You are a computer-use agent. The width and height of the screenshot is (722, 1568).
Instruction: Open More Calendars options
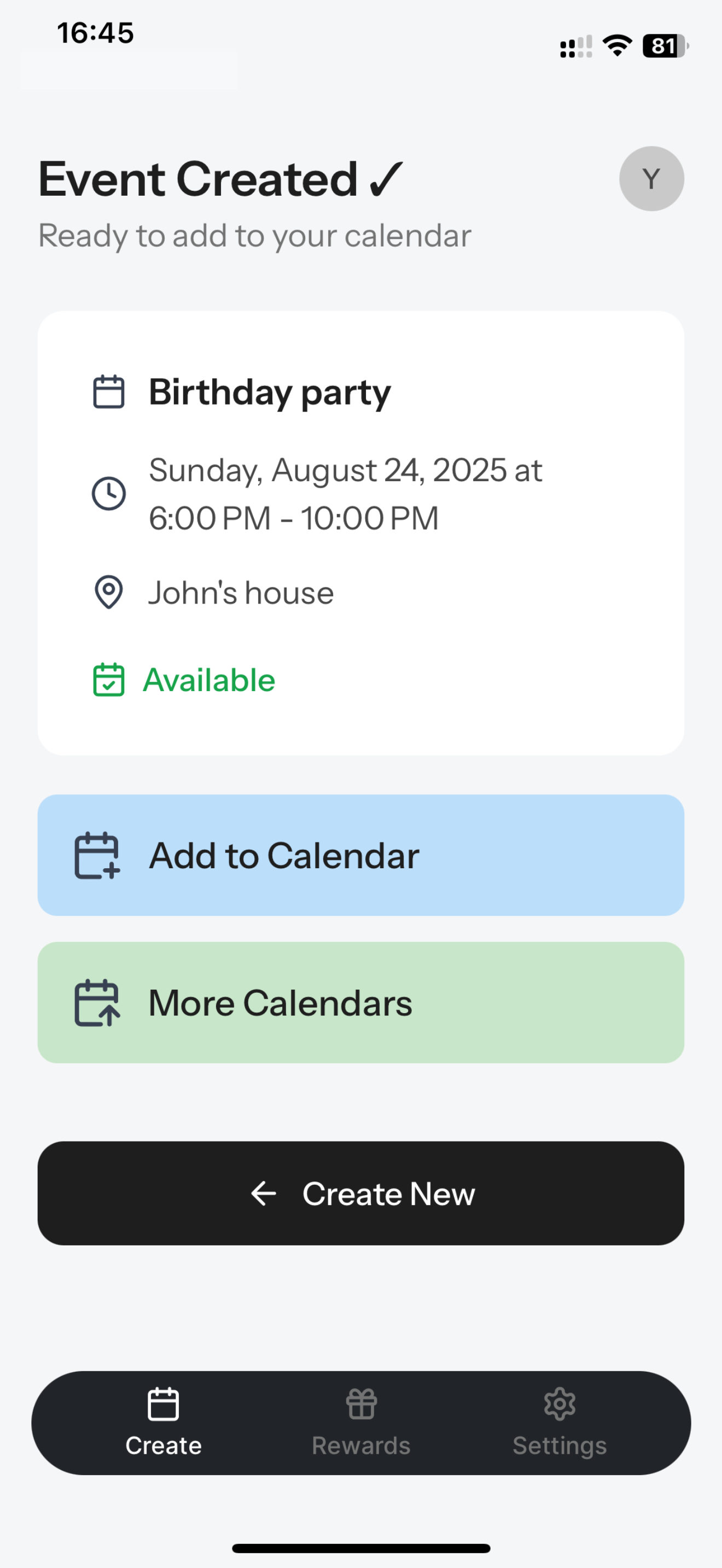(361, 1003)
